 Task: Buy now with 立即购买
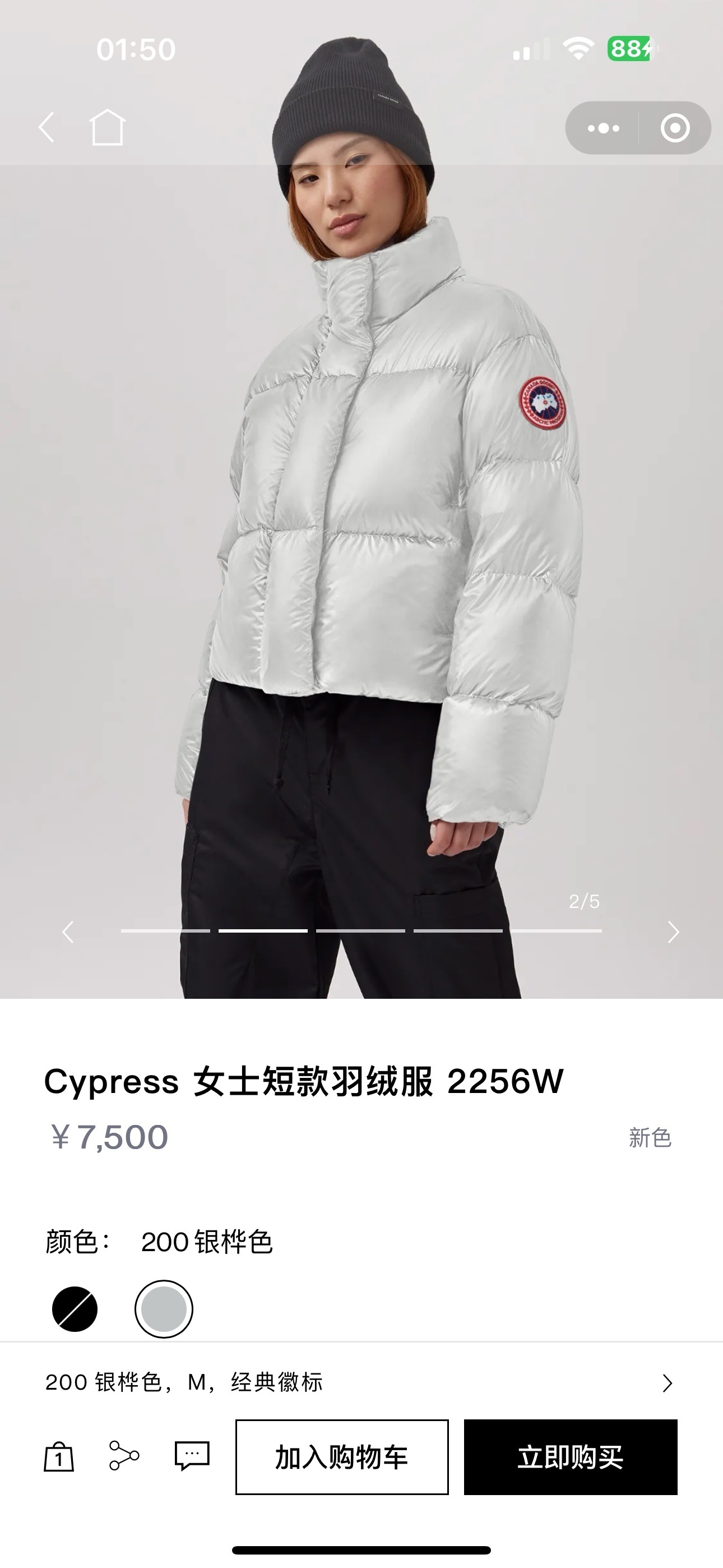(x=570, y=1457)
